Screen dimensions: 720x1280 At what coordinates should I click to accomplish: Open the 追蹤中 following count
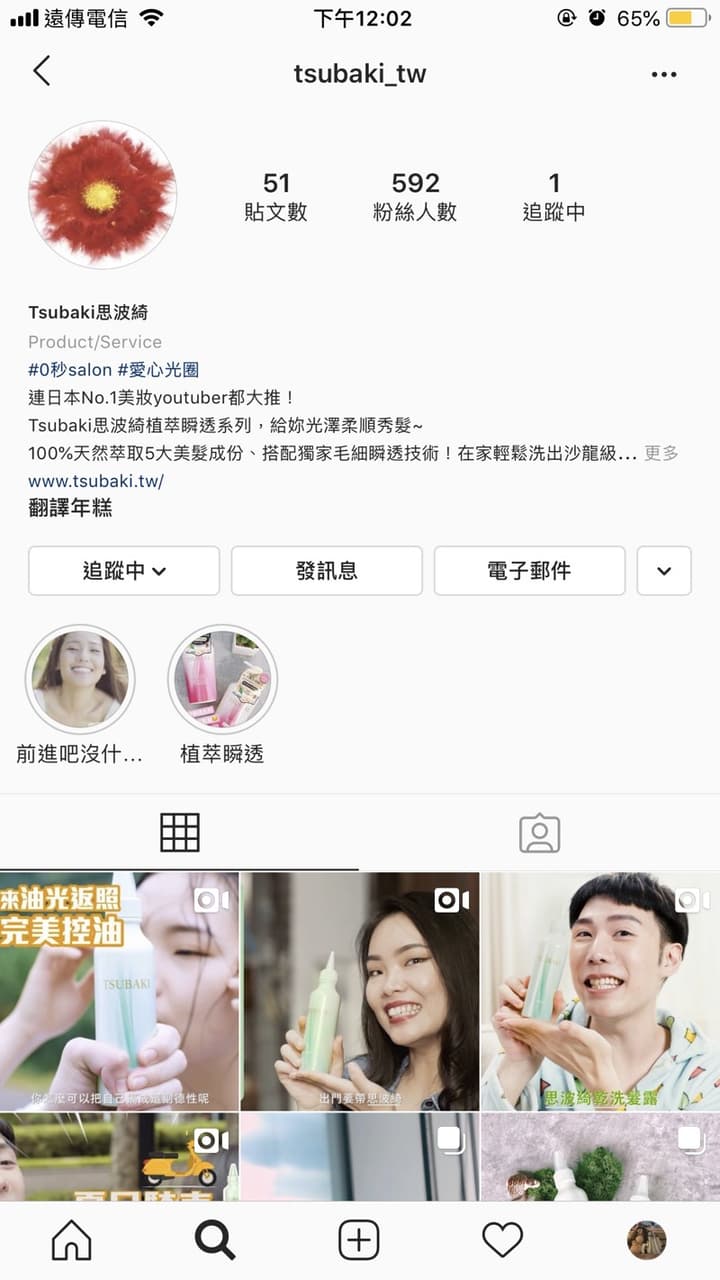[x=554, y=196]
